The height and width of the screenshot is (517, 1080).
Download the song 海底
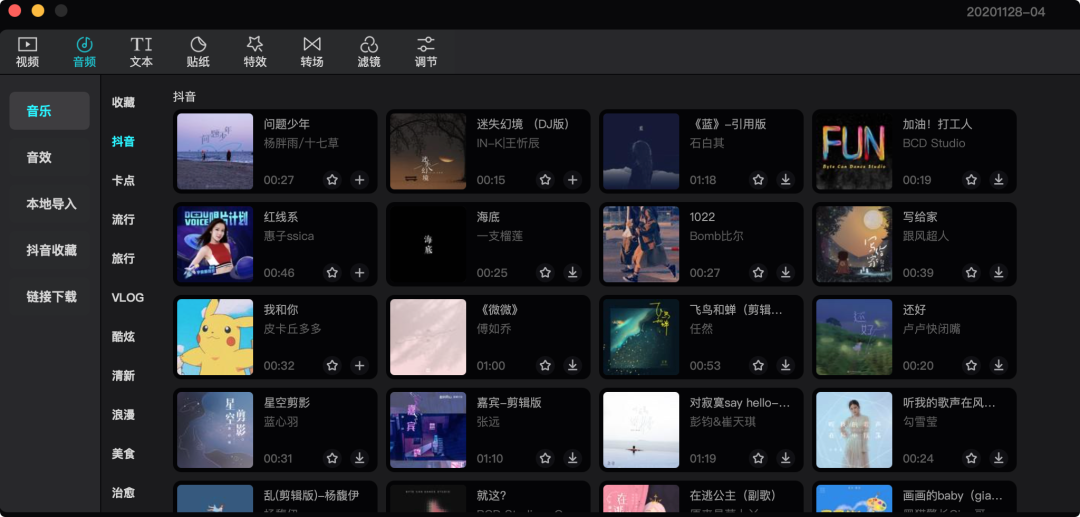573,273
